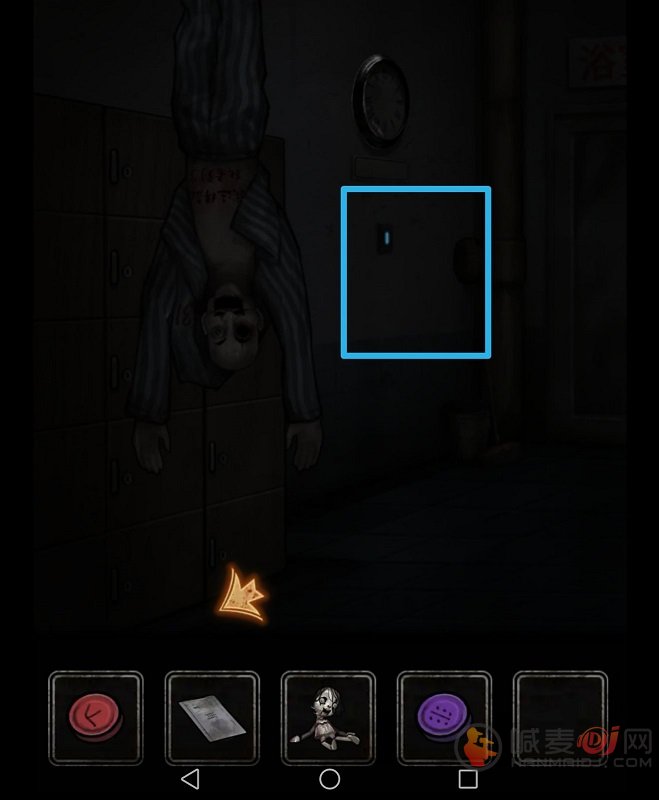Tap the orange back arrow on the floor
Image resolution: width=659 pixels, height=800 pixels.
tap(243, 596)
